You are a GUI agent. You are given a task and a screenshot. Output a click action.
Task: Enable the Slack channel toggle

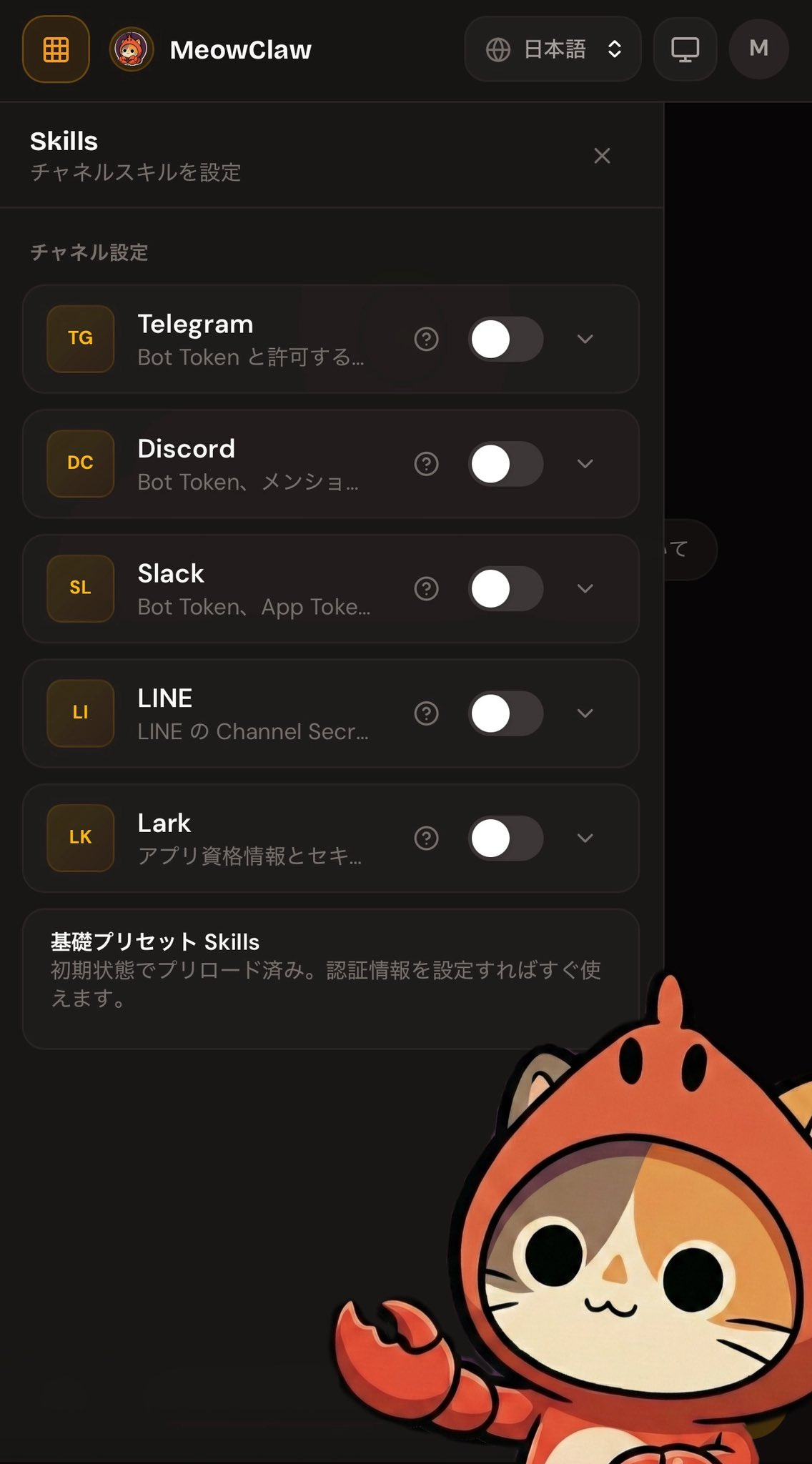pyautogui.click(x=506, y=588)
